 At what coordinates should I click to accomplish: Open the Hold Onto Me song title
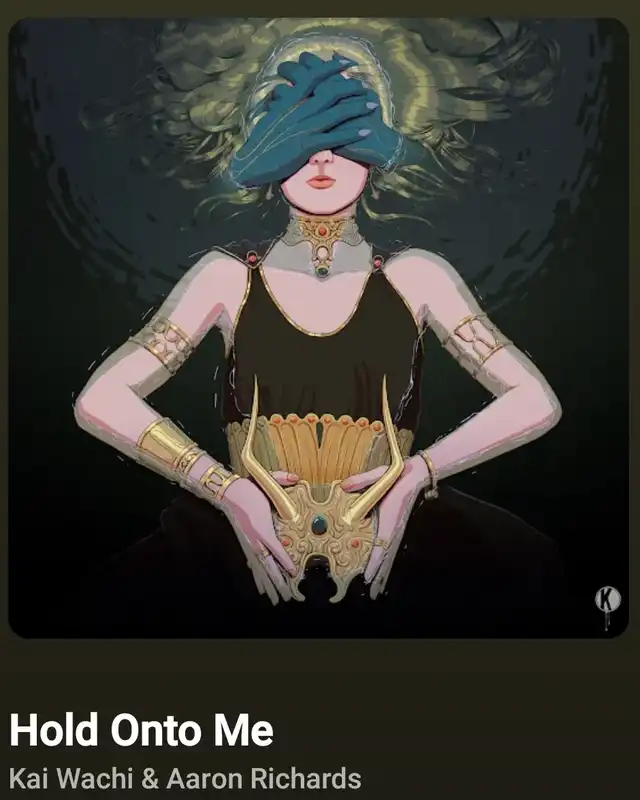click(x=141, y=731)
